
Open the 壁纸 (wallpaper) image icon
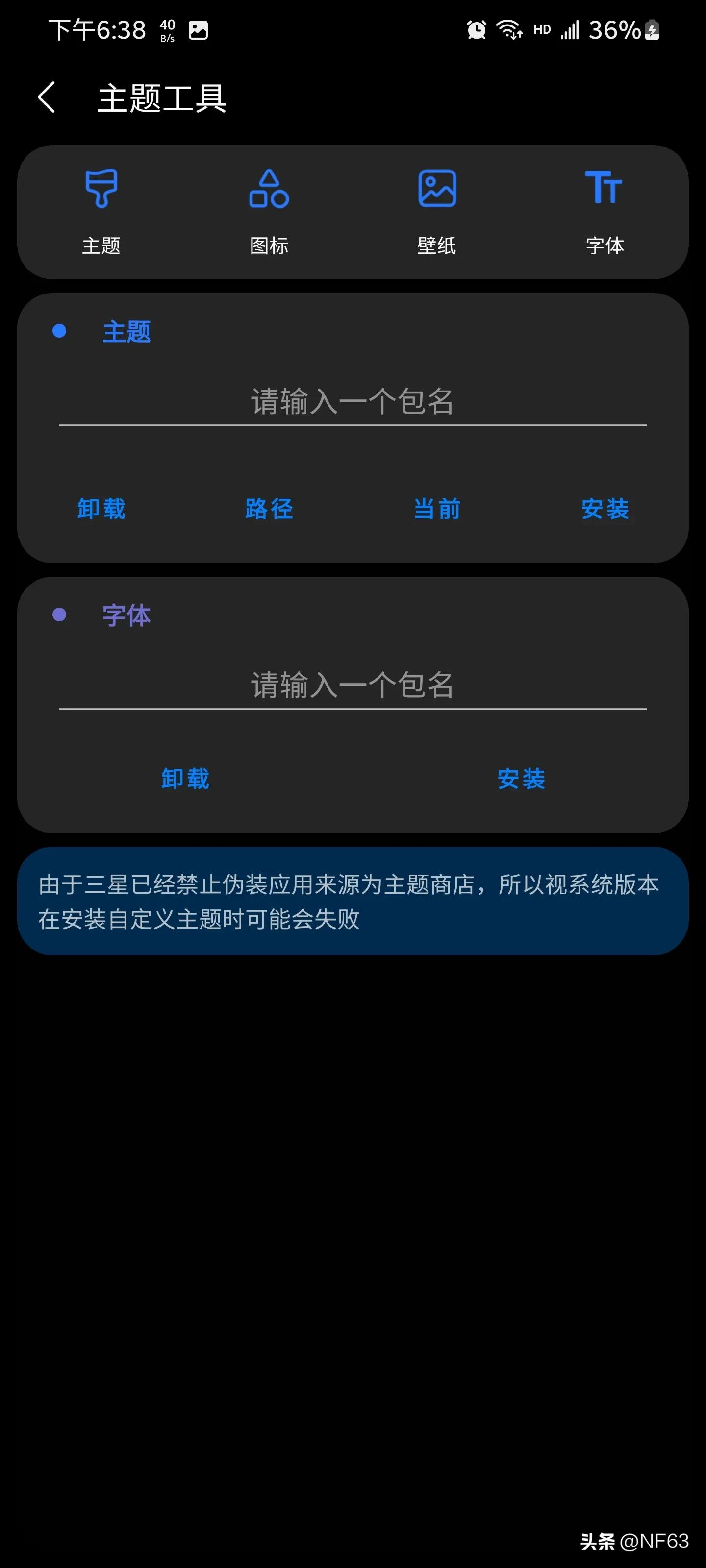click(x=437, y=188)
